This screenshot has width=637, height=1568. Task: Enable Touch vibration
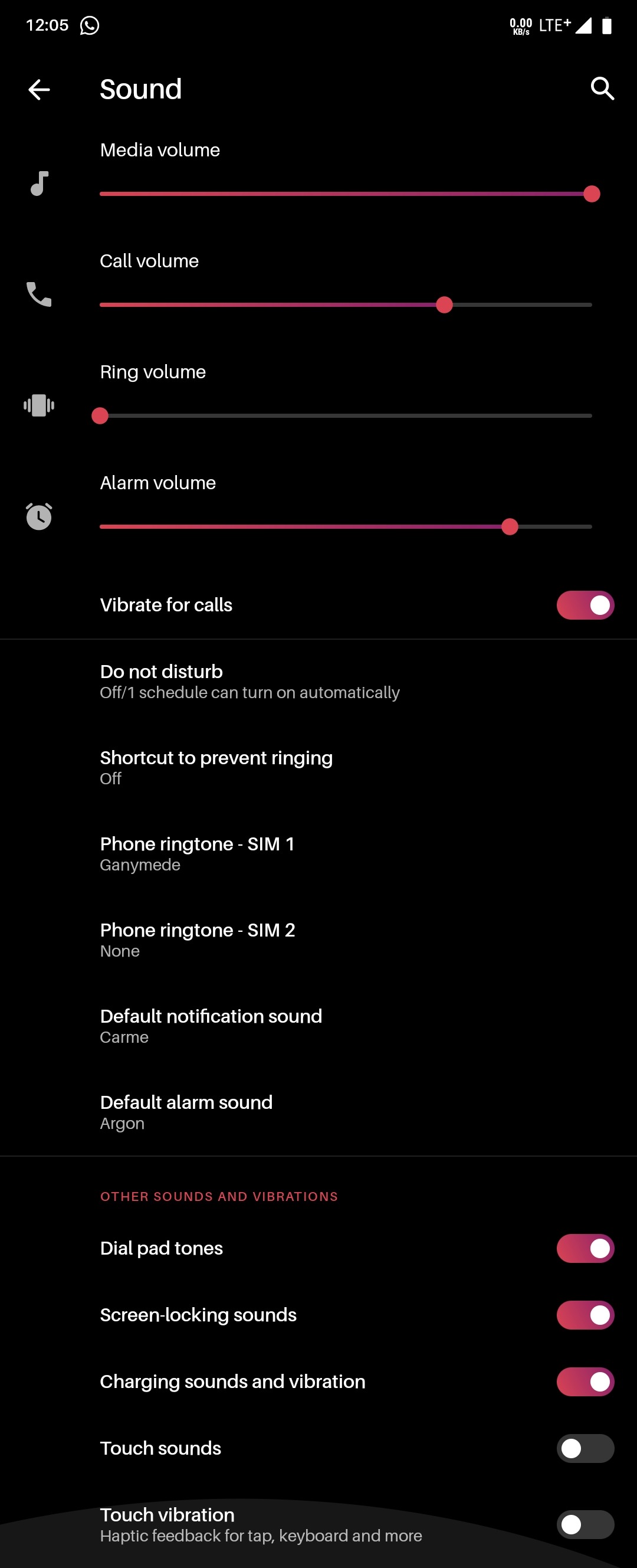click(585, 1524)
